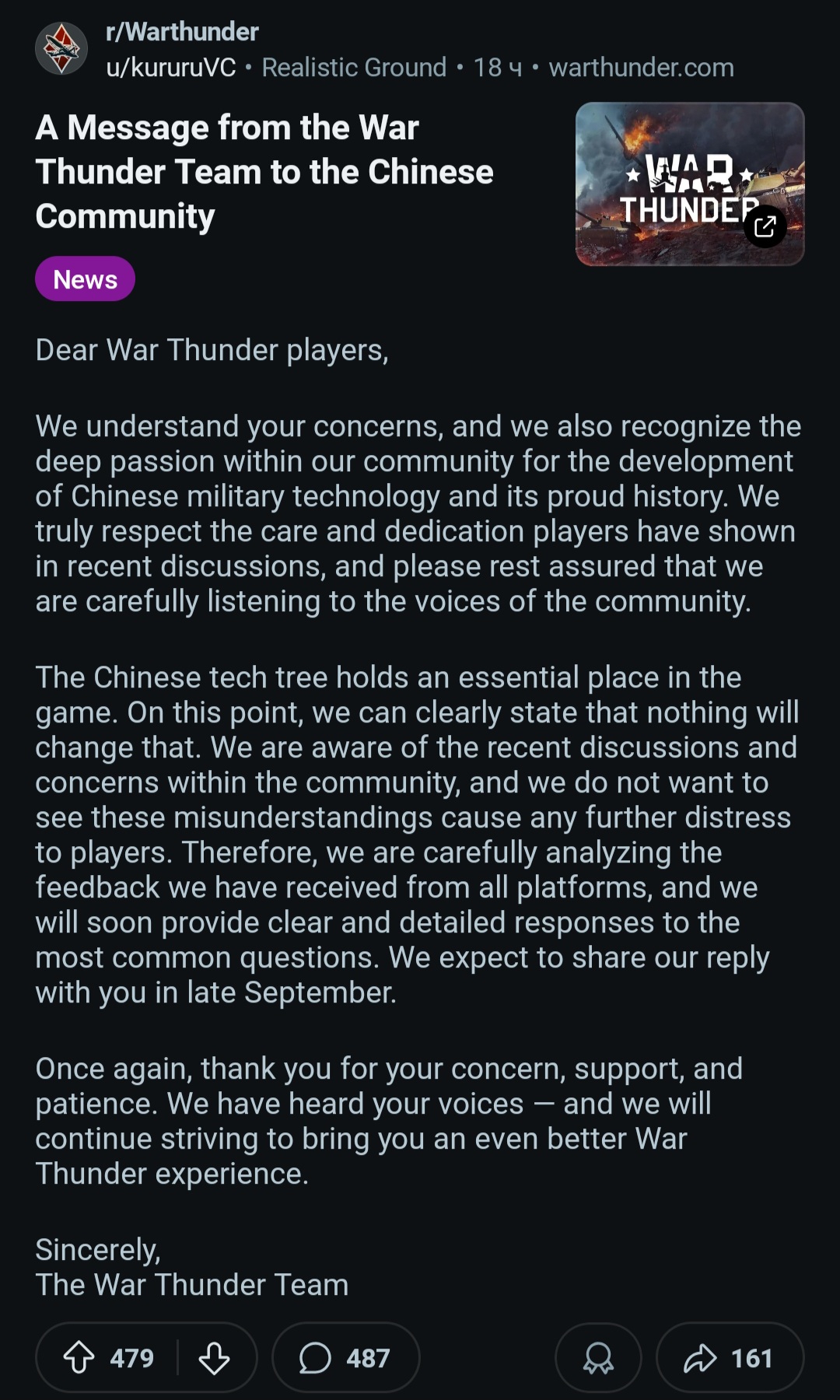Give an award to this post
This screenshot has width=840, height=1400.
(598, 1358)
